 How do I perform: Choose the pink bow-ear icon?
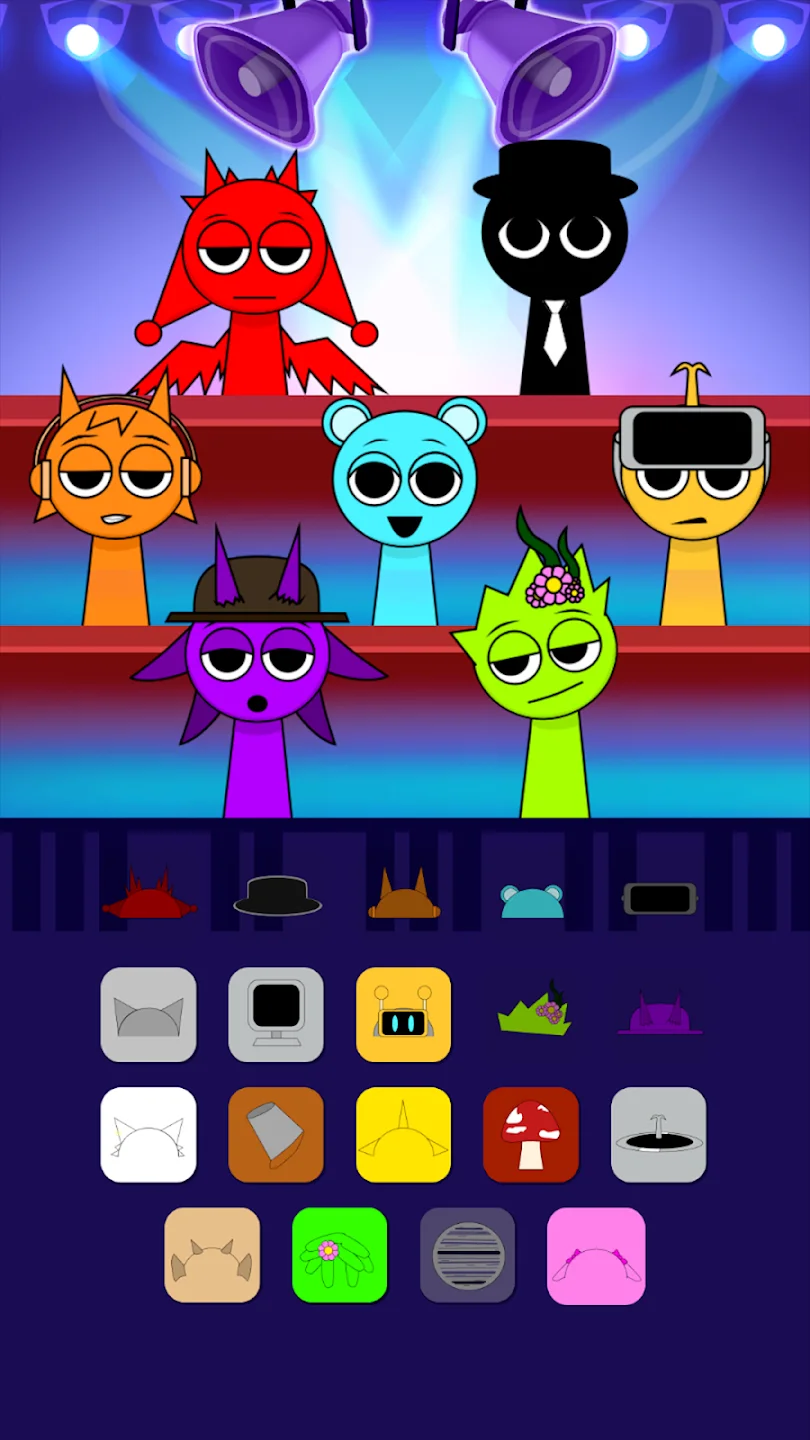coord(596,1254)
